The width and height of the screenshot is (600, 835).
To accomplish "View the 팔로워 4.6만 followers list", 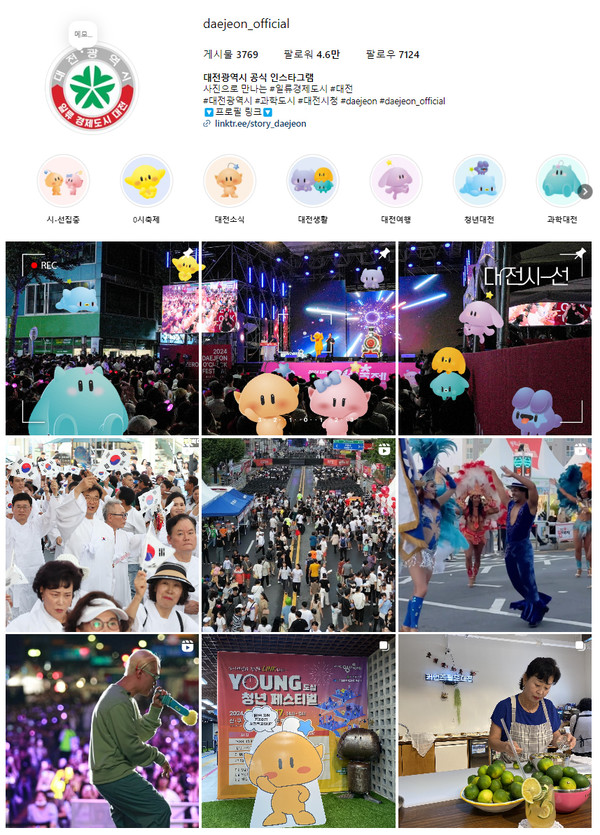I will pos(311,54).
